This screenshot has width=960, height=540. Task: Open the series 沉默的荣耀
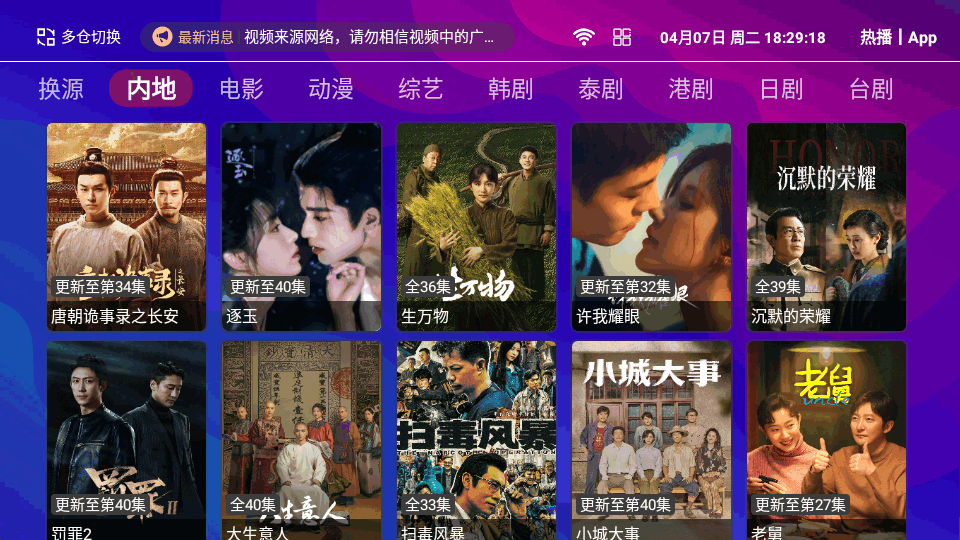pyautogui.click(x=826, y=226)
